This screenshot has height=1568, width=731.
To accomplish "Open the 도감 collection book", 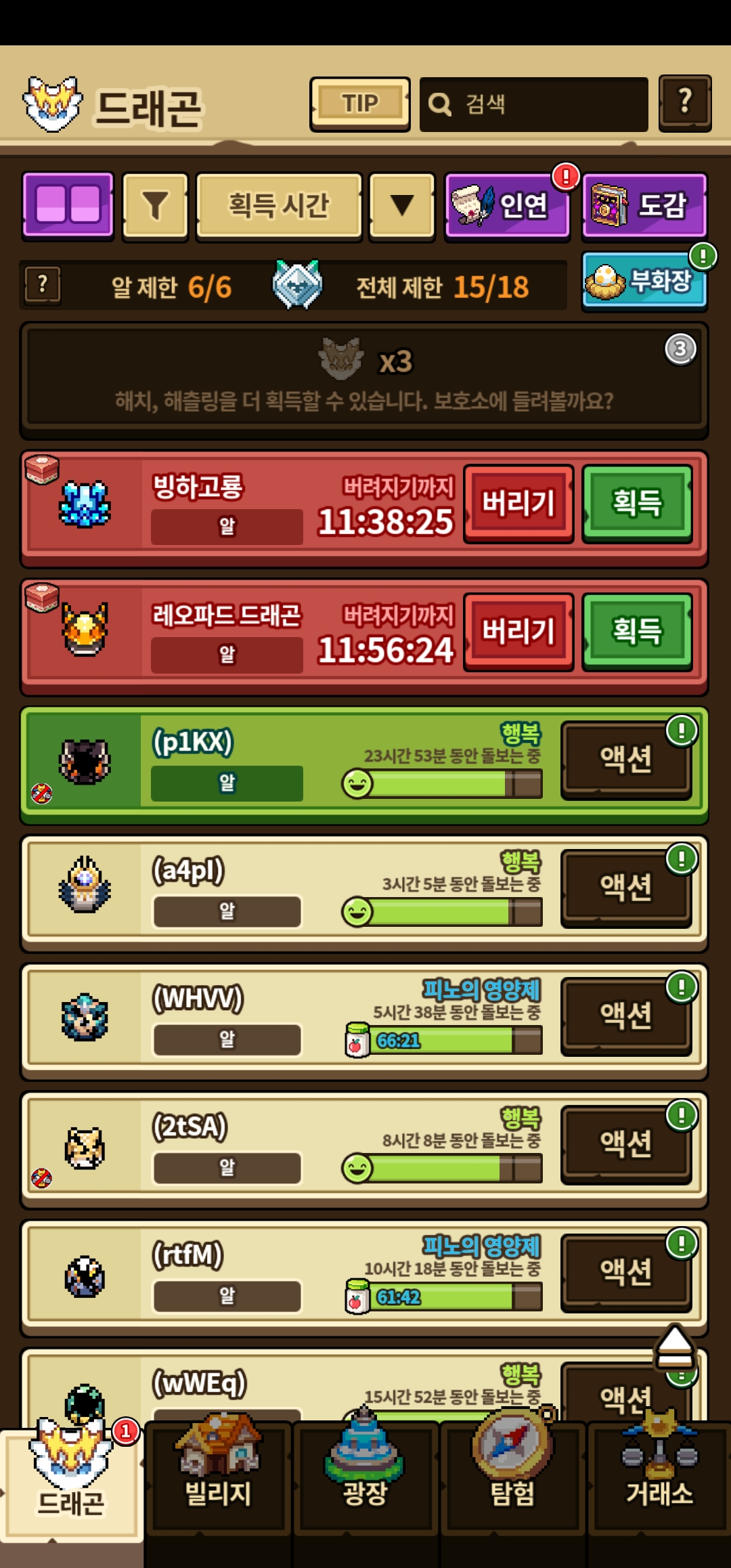I will 644,206.
